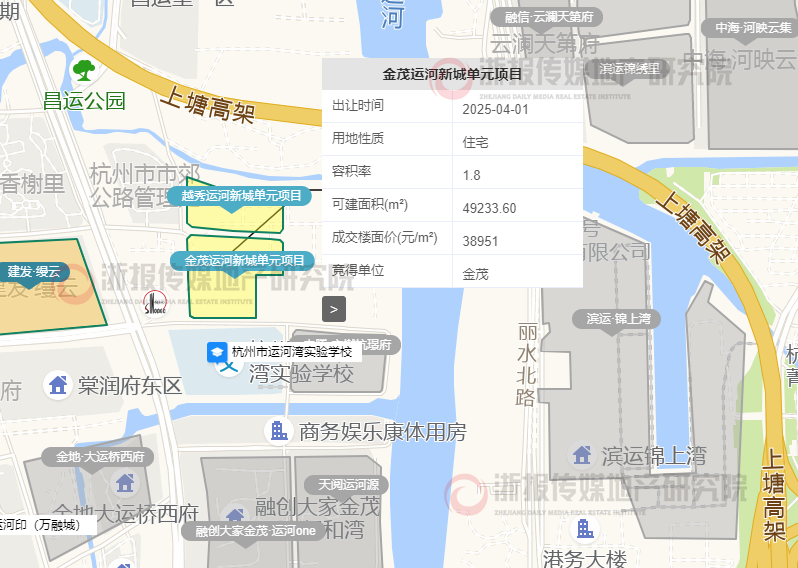Open the 滨运·锦上湾 project marker
The image size is (798, 568).
pyautogui.click(x=618, y=319)
